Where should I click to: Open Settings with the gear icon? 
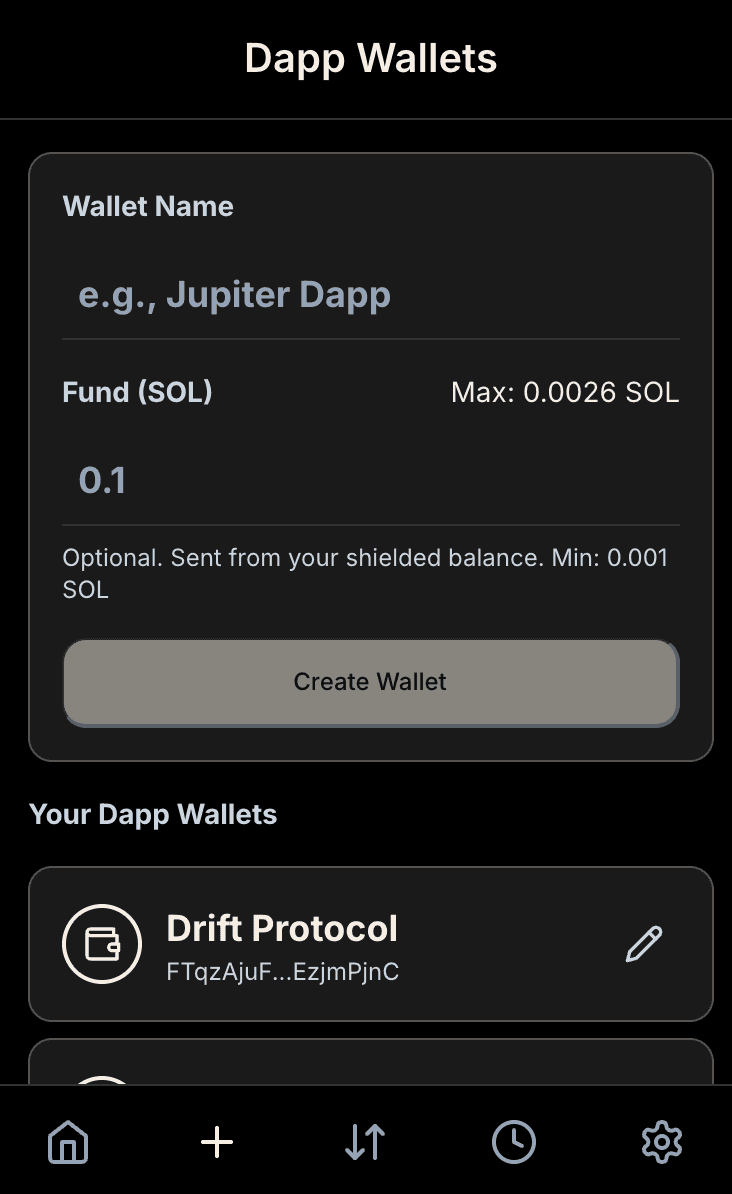(x=661, y=1141)
